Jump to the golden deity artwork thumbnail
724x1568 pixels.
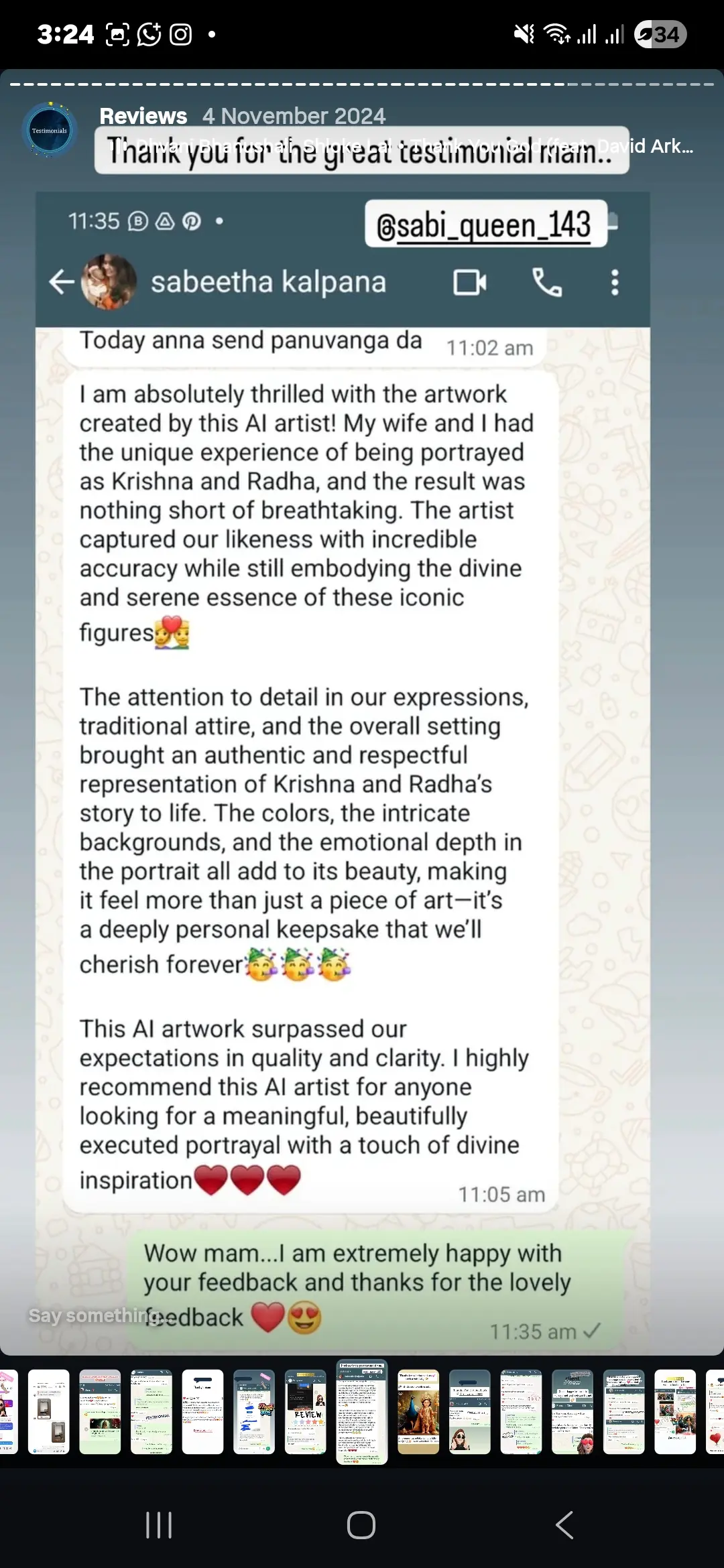[418, 1411]
